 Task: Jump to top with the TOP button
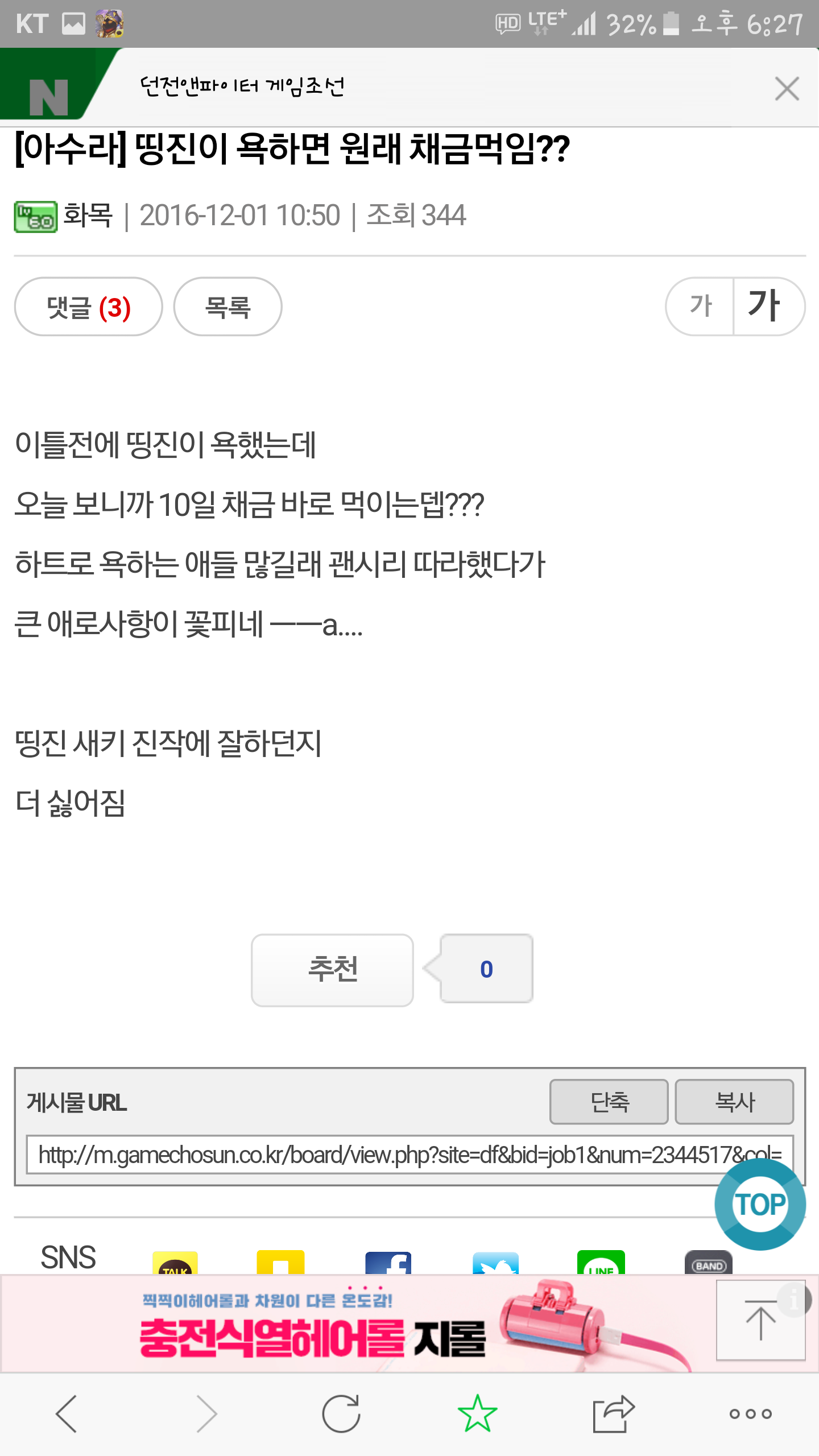pyautogui.click(x=760, y=1204)
